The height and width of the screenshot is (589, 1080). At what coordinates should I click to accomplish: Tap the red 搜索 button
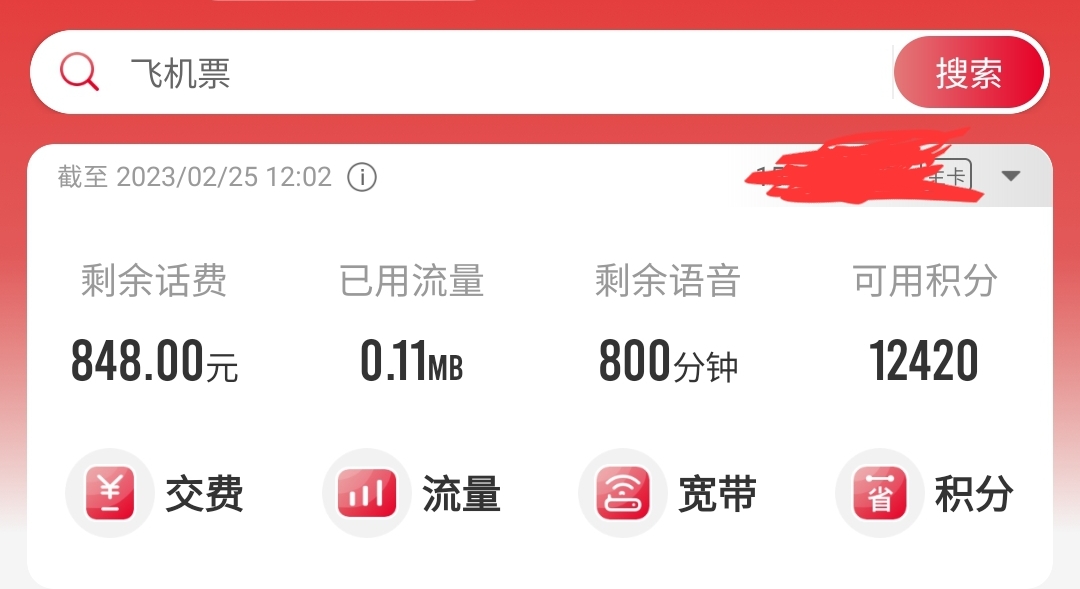pyautogui.click(x=968, y=73)
